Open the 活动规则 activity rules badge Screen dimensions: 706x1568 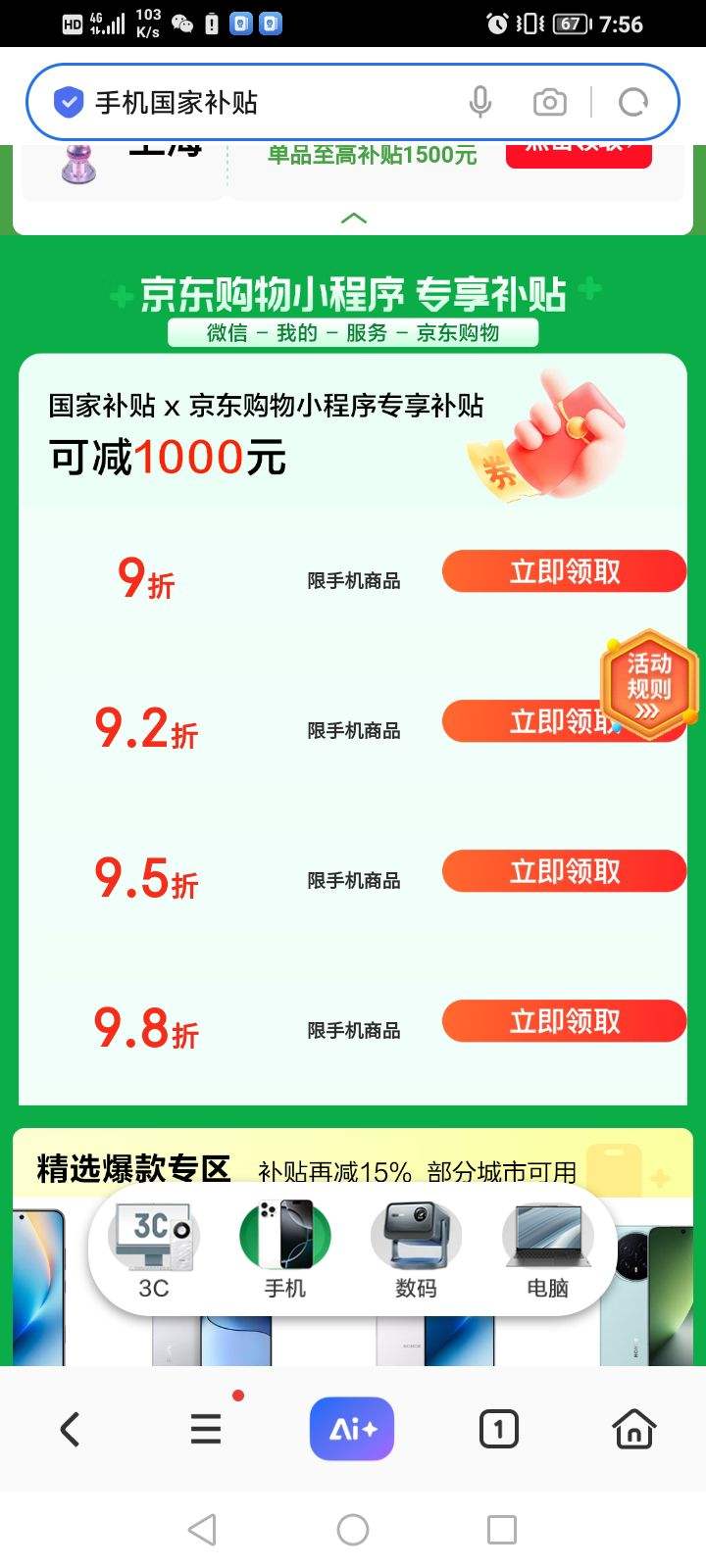(x=647, y=681)
